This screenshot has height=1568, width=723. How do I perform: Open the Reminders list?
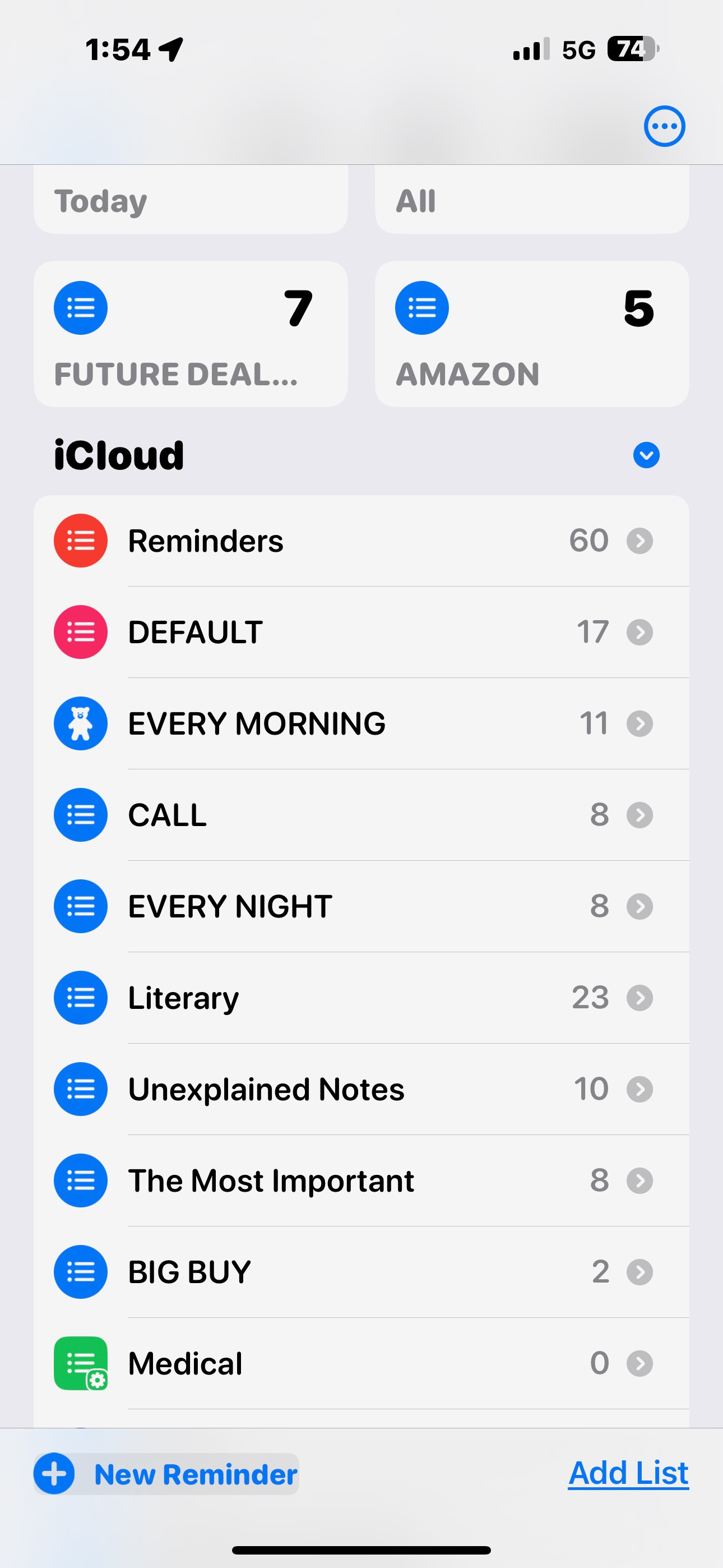pyautogui.click(x=361, y=541)
